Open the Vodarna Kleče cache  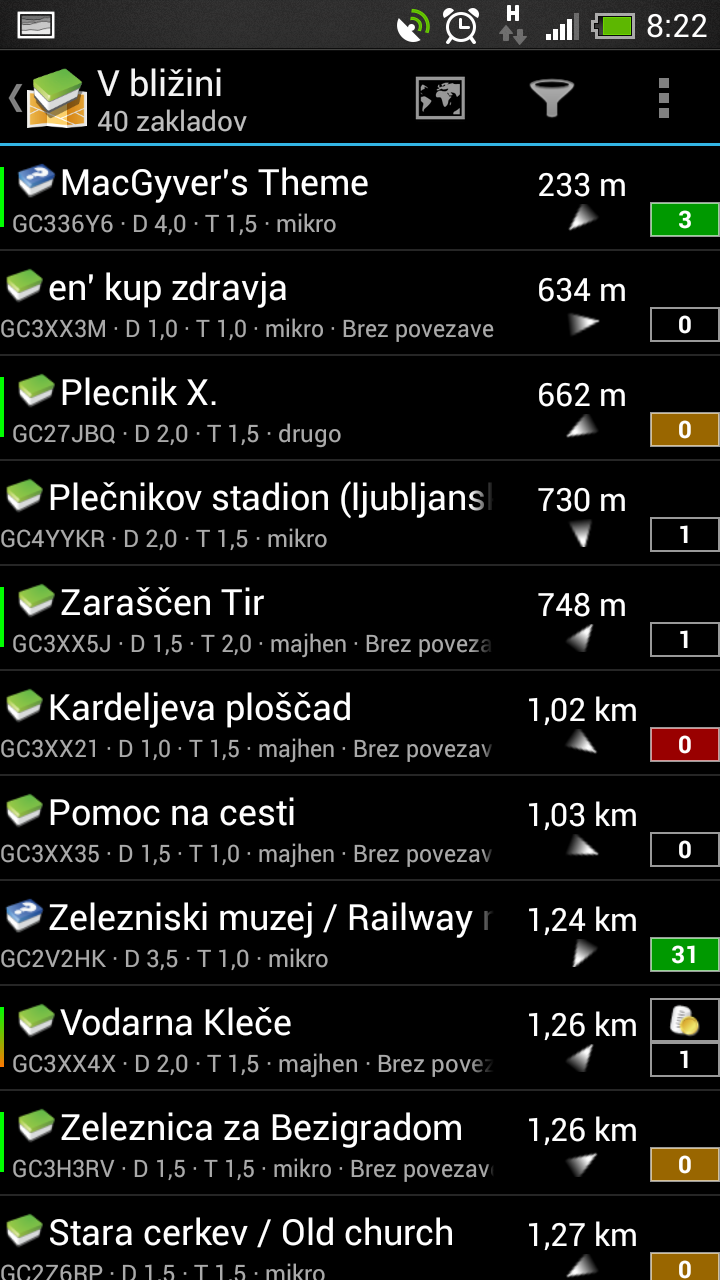pyautogui.click(x=360, y=1038)
